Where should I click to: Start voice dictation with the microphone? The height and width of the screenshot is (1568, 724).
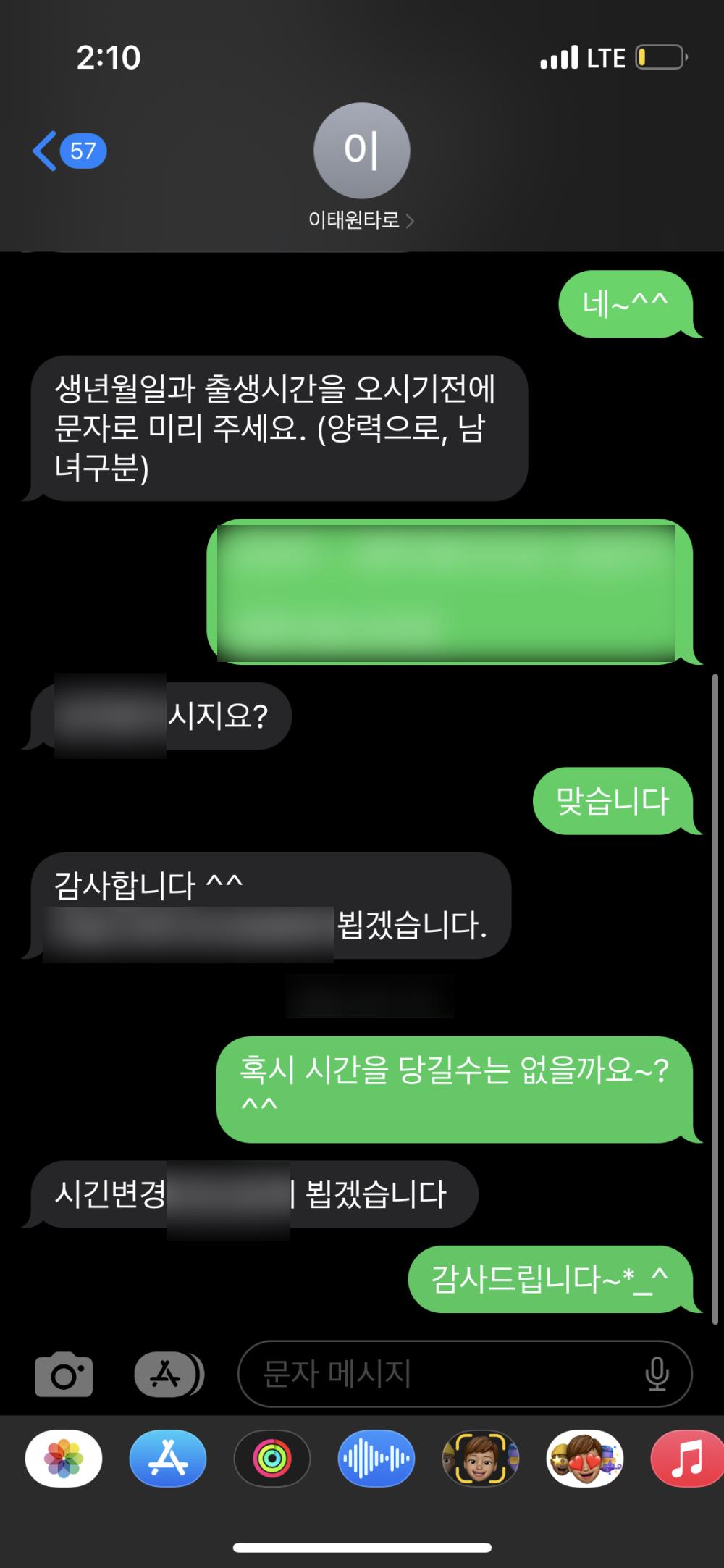[x=657, y=1375]
